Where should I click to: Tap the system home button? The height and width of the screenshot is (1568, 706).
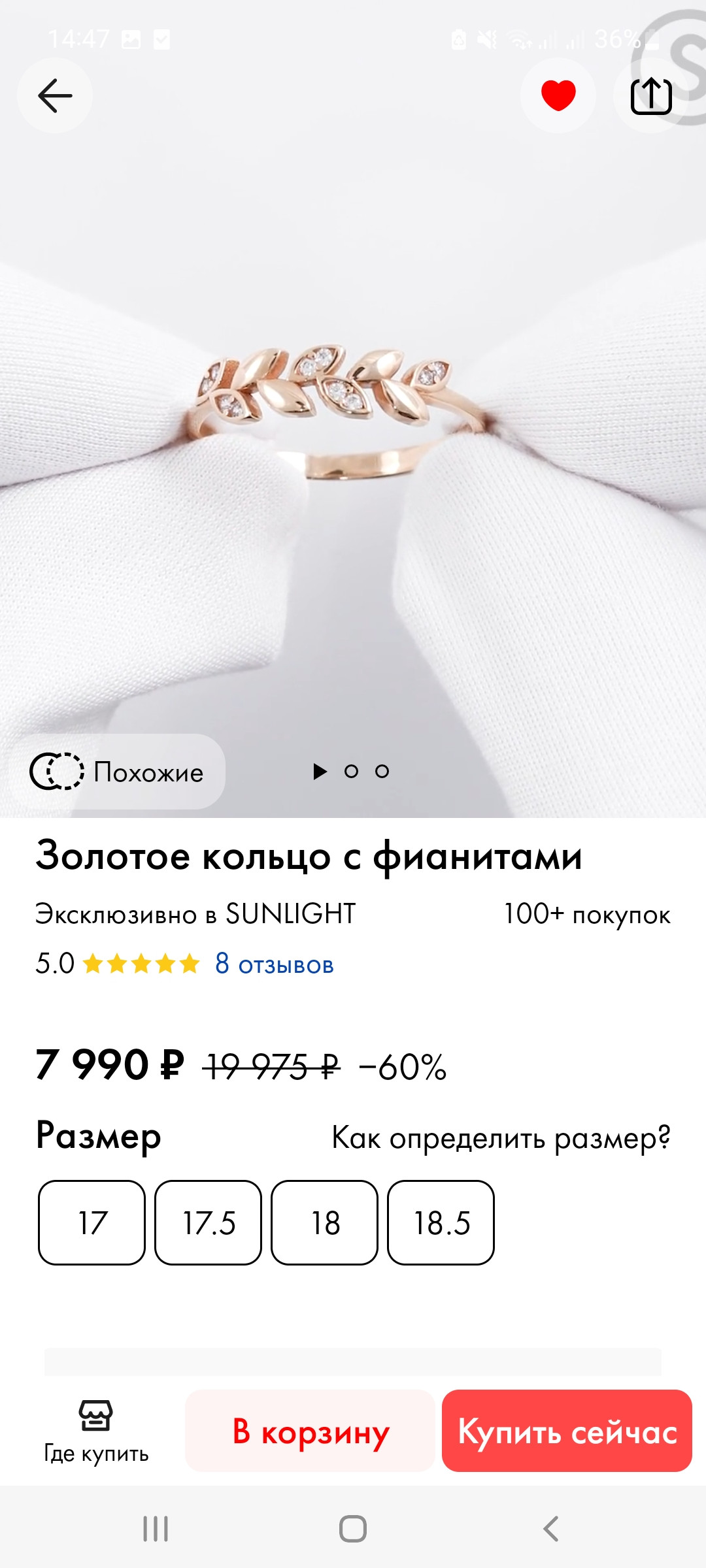[353, 1529]
